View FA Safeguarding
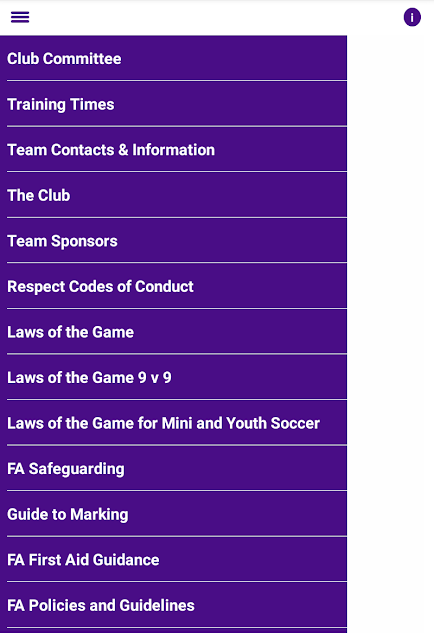Screen dimensions: 434x640 coord(174,469)
